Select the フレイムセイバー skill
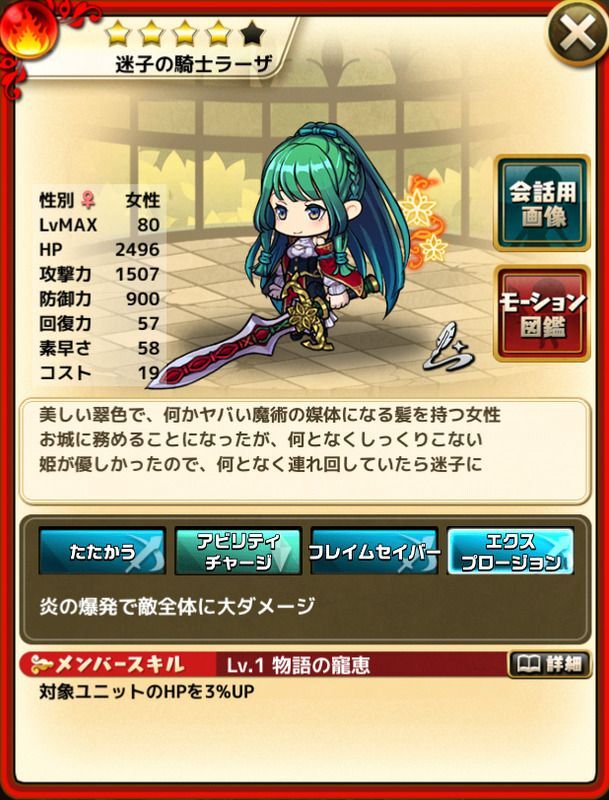This screenshot has height=800, width=609. pyautogui.click(x=375, y=551)
